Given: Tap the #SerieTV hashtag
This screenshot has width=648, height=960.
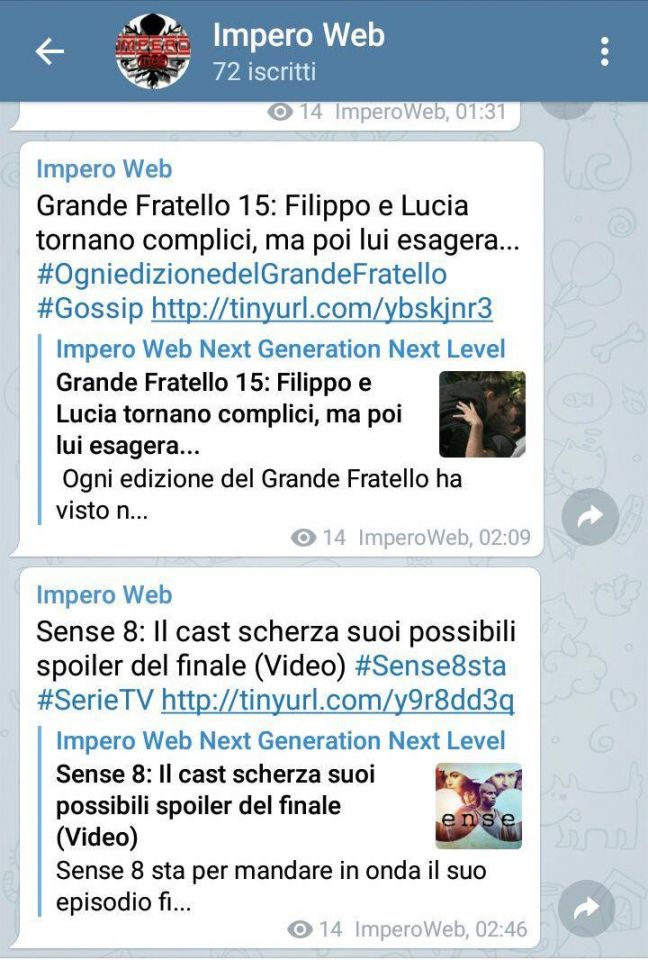Looking at the screenshot, I should tap(95, 701).
